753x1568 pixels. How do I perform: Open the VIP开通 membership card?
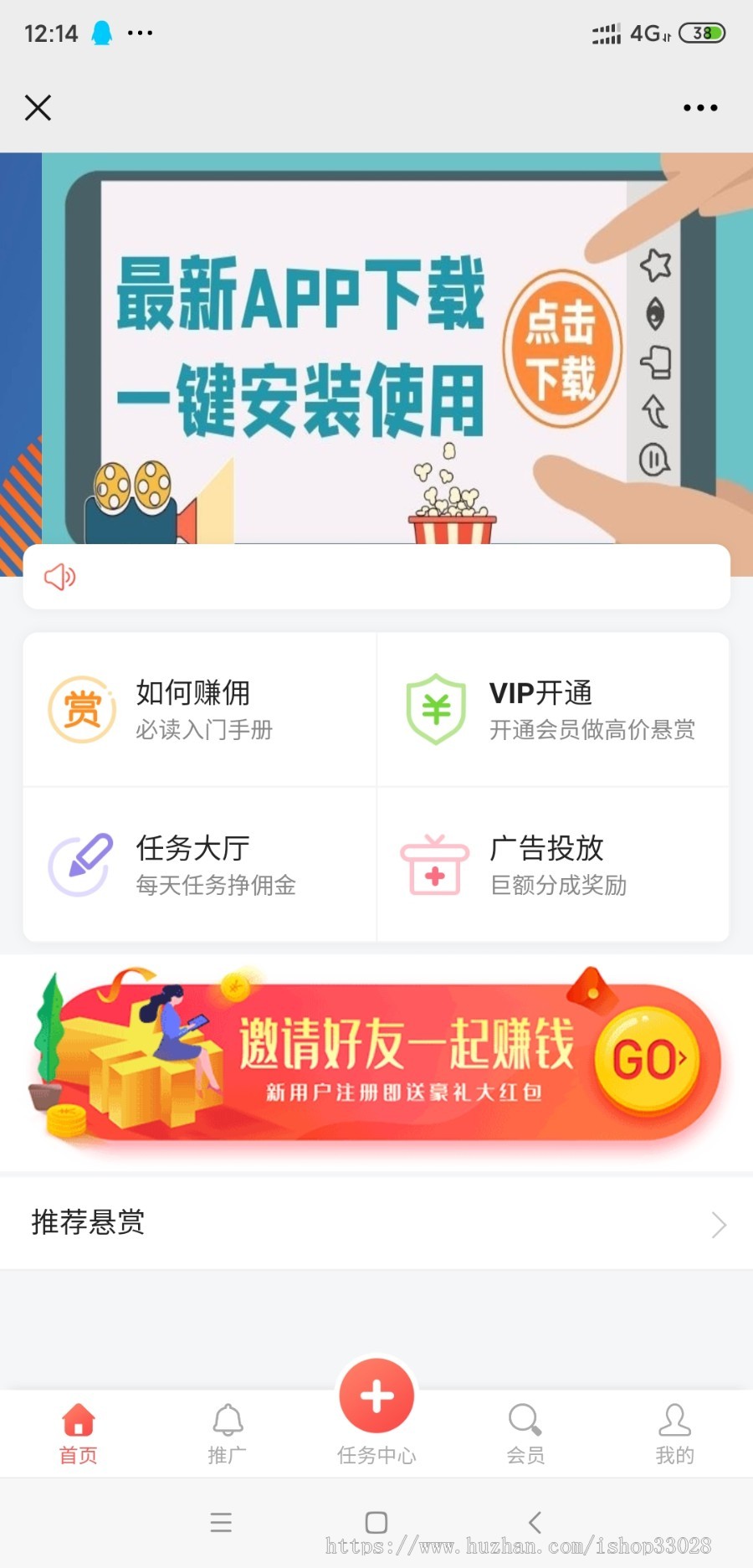click(553, 709)
